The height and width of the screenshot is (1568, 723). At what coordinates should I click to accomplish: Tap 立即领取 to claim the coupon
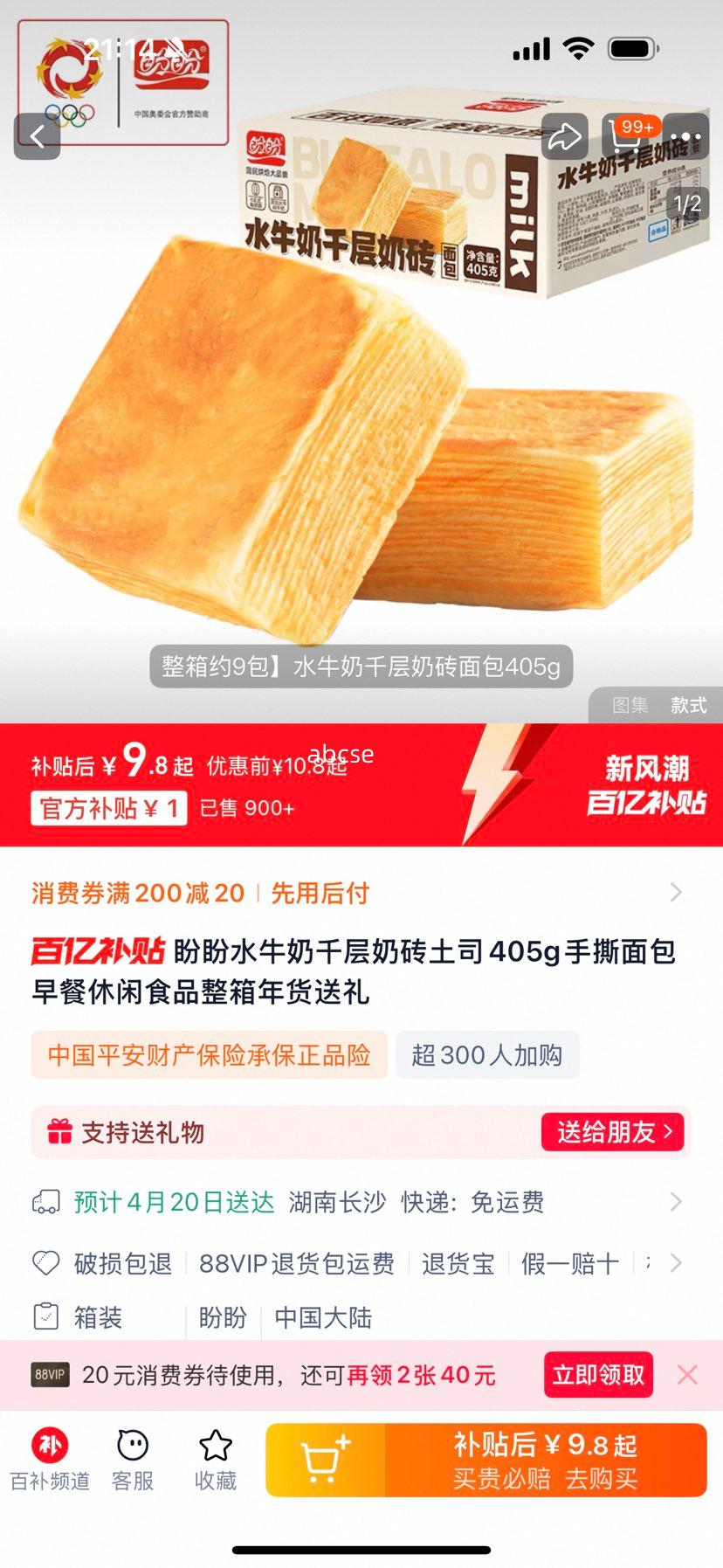(597, 1374)
